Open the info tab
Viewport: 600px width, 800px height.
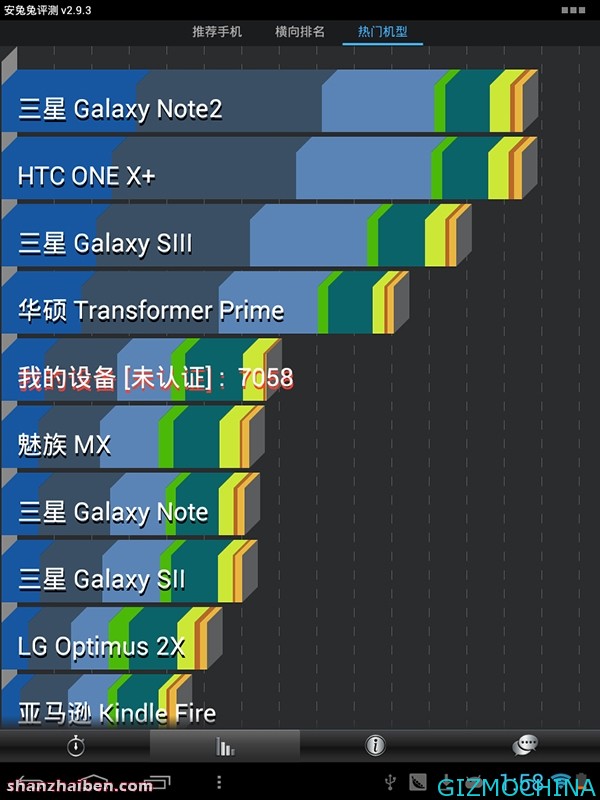[375, 746]
